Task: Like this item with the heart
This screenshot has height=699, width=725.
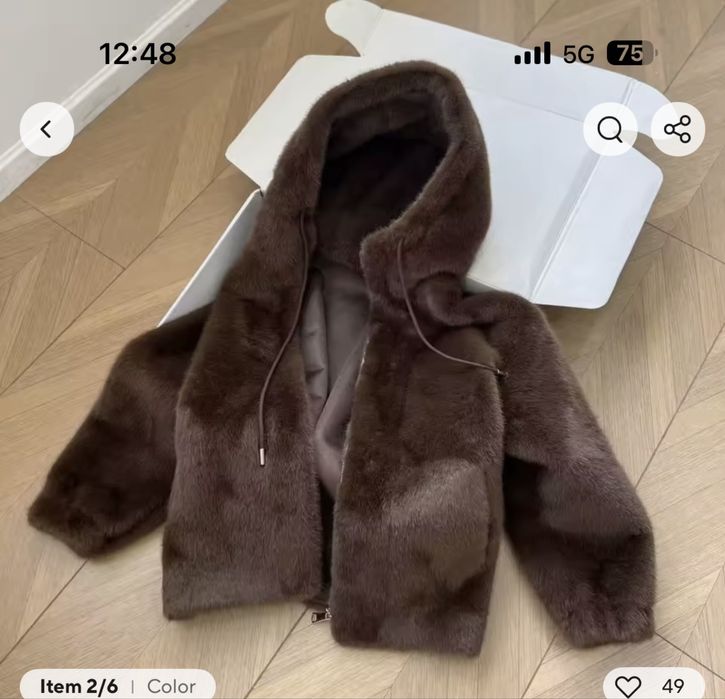Action: point(628,686)
